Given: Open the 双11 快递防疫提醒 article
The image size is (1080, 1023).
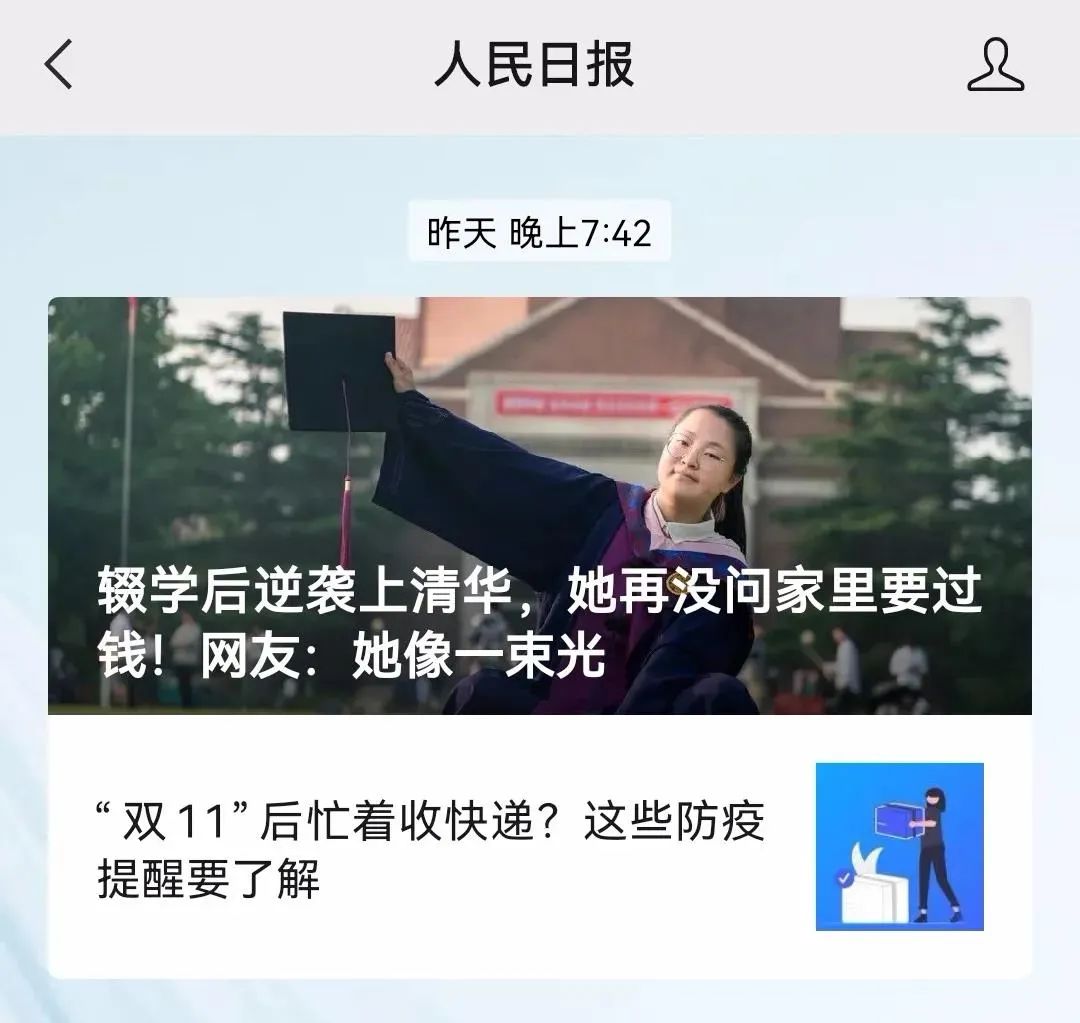Looking at the screenshot, I should pyautogui.click(x=430, y=848).
